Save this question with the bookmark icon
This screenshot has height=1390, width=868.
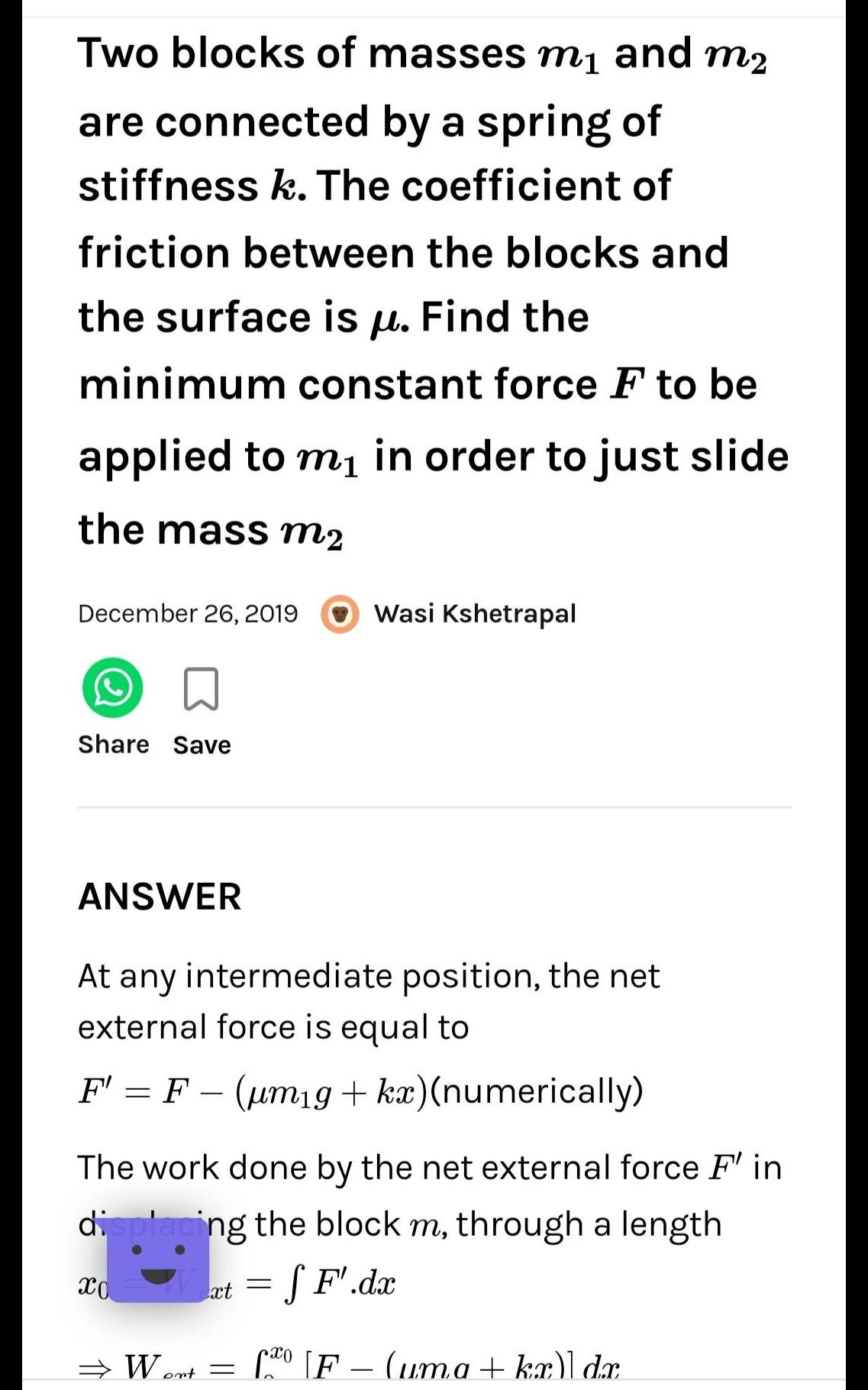[201, 689]
